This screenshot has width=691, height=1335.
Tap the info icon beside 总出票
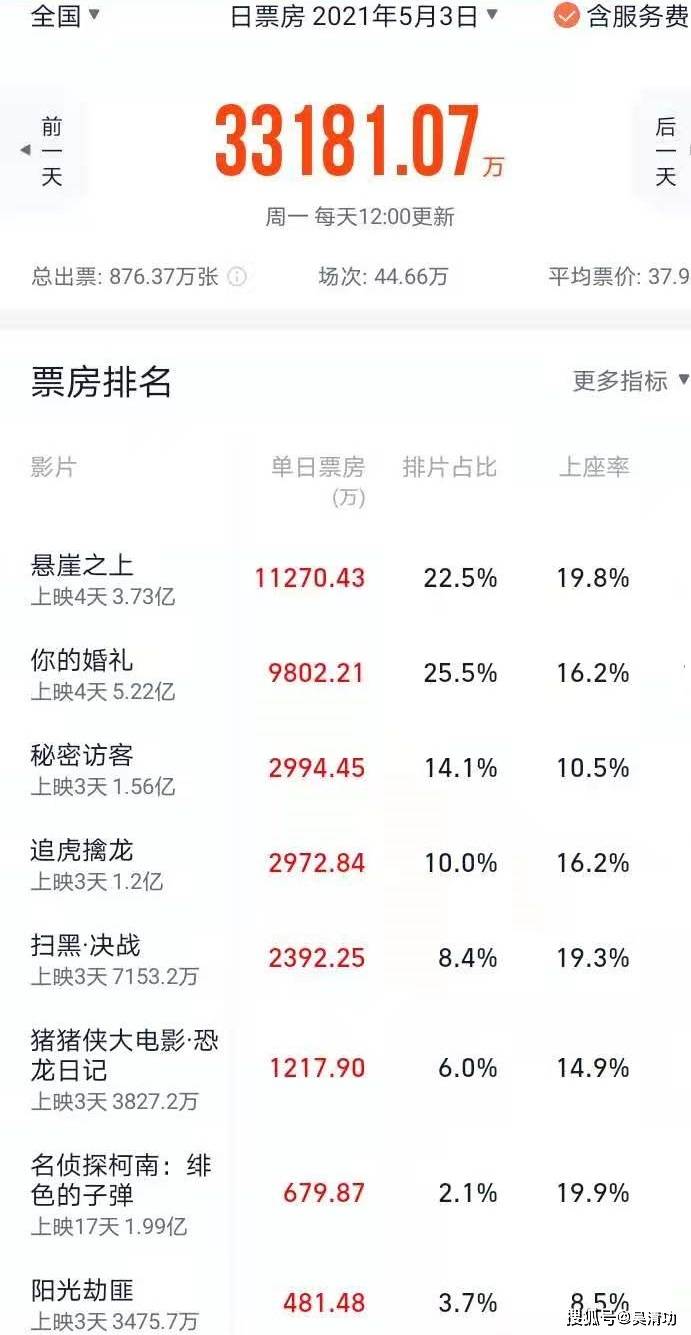tap(237, 277)
